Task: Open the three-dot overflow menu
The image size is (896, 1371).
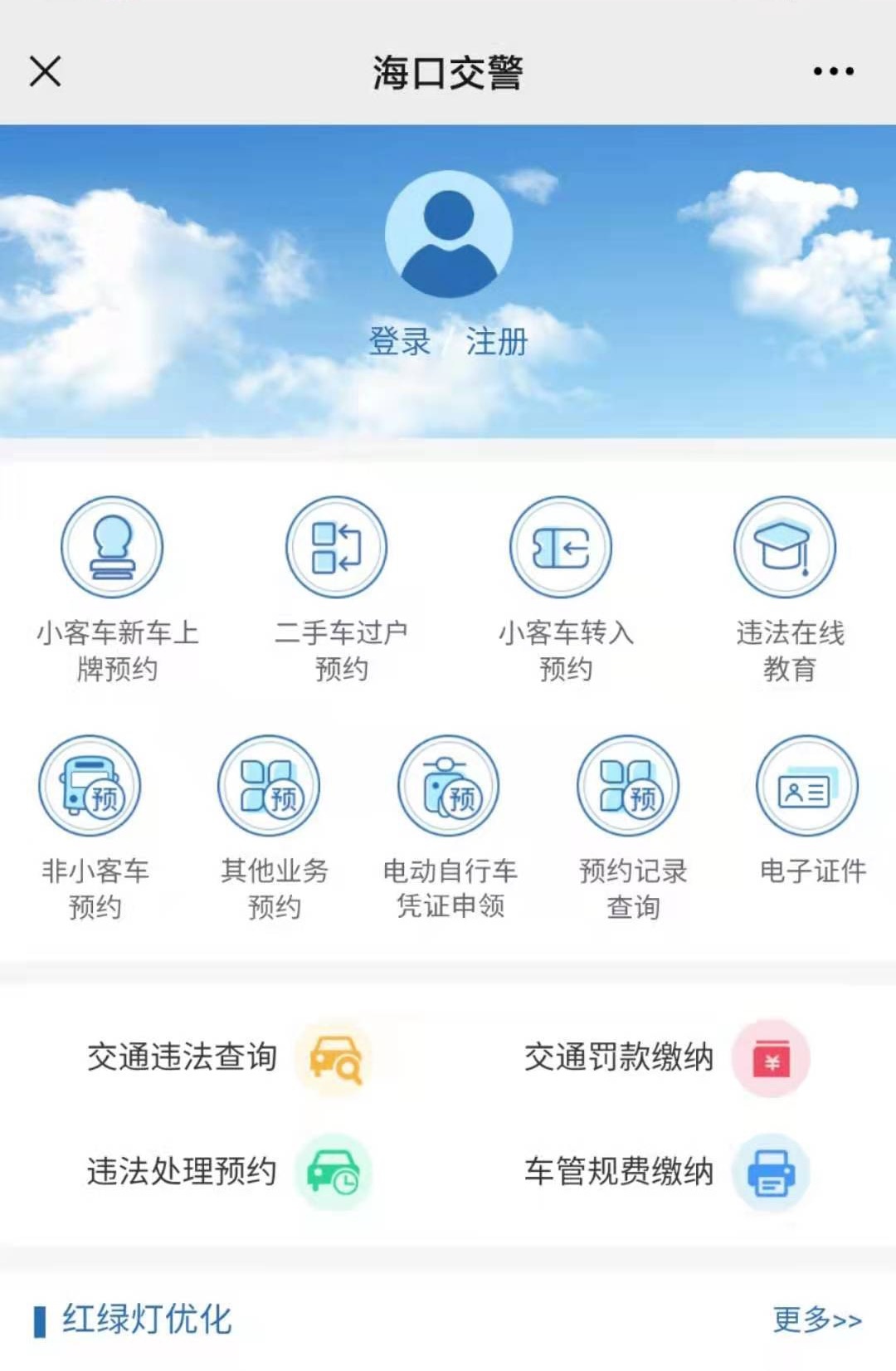Action: 833,71
